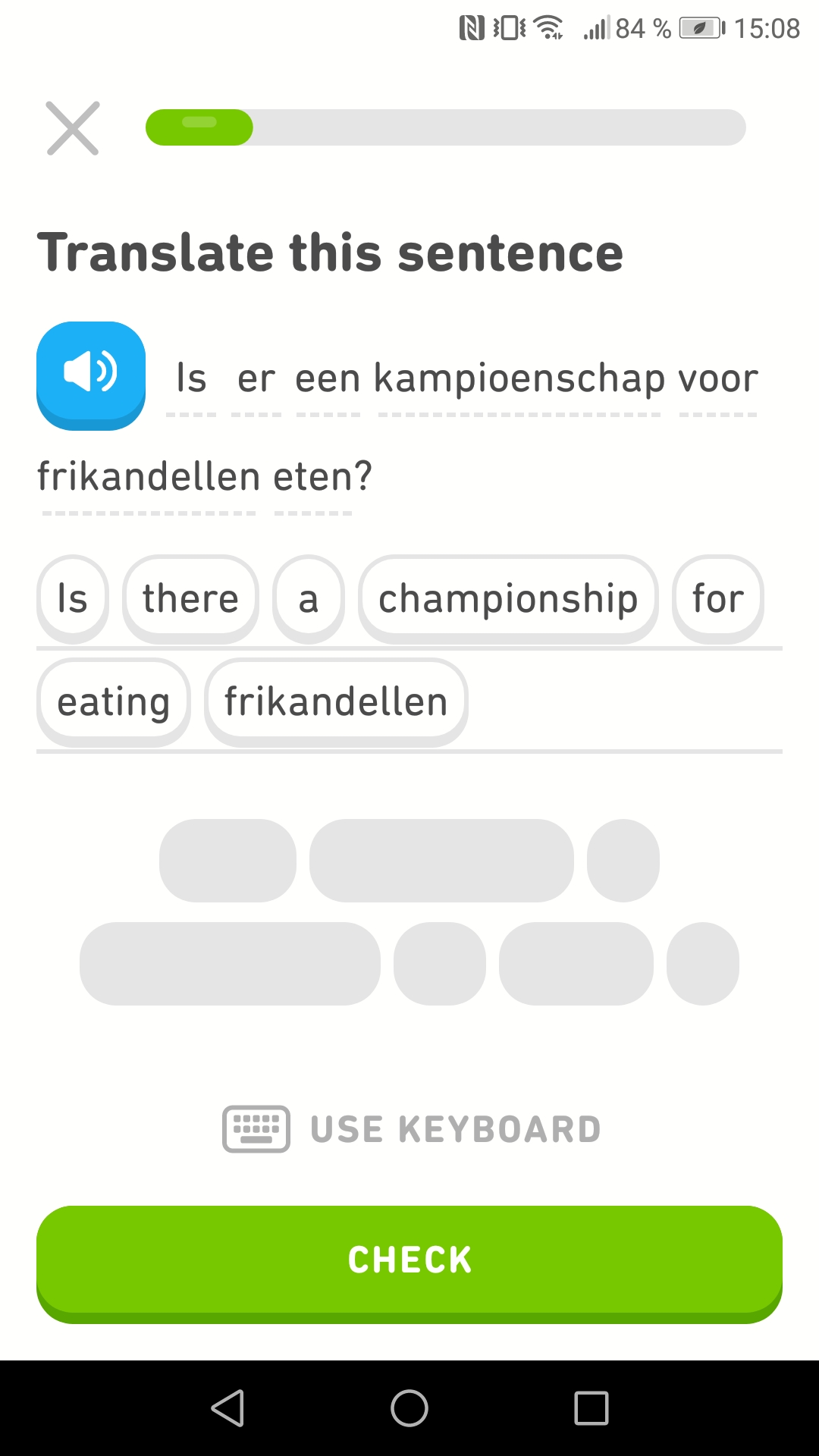Remove 'frikandellen' chip from the answer

pos(336,702)
